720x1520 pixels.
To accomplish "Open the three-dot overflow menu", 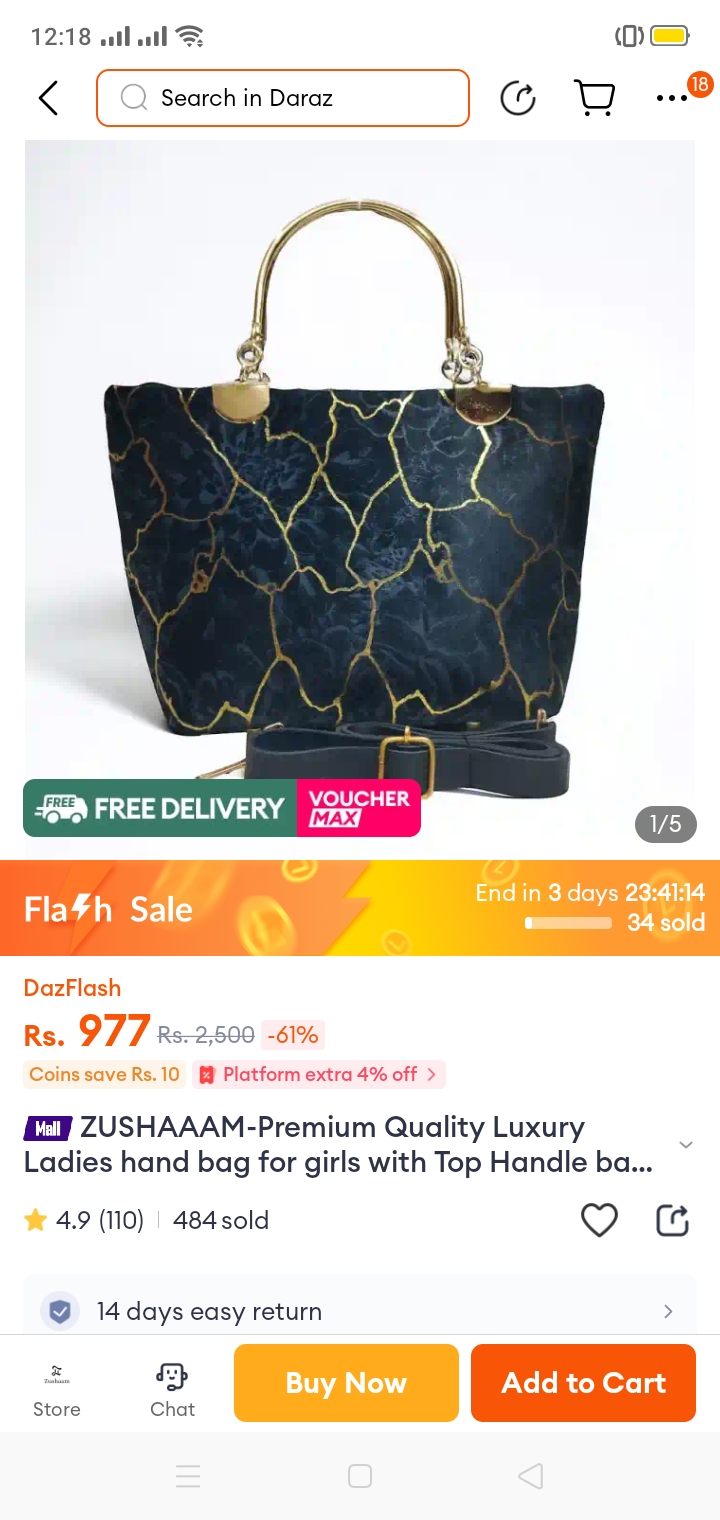I will point(672,98).
